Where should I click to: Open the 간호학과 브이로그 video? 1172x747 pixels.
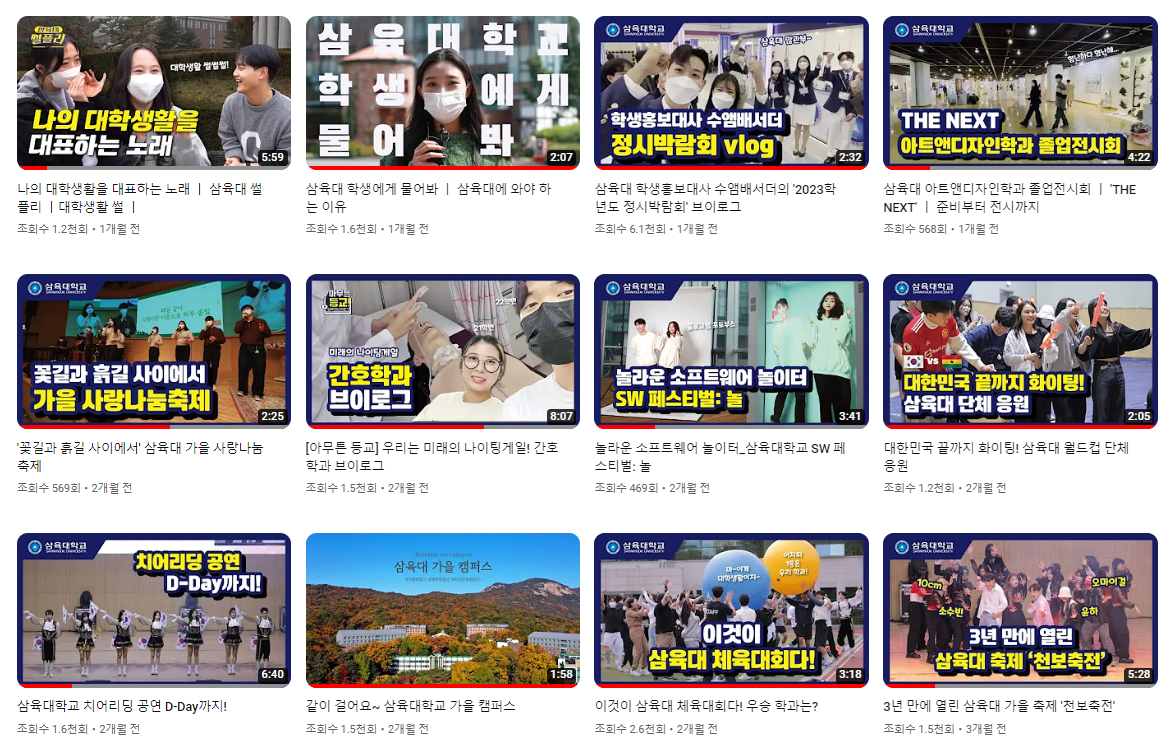(442, 351)
